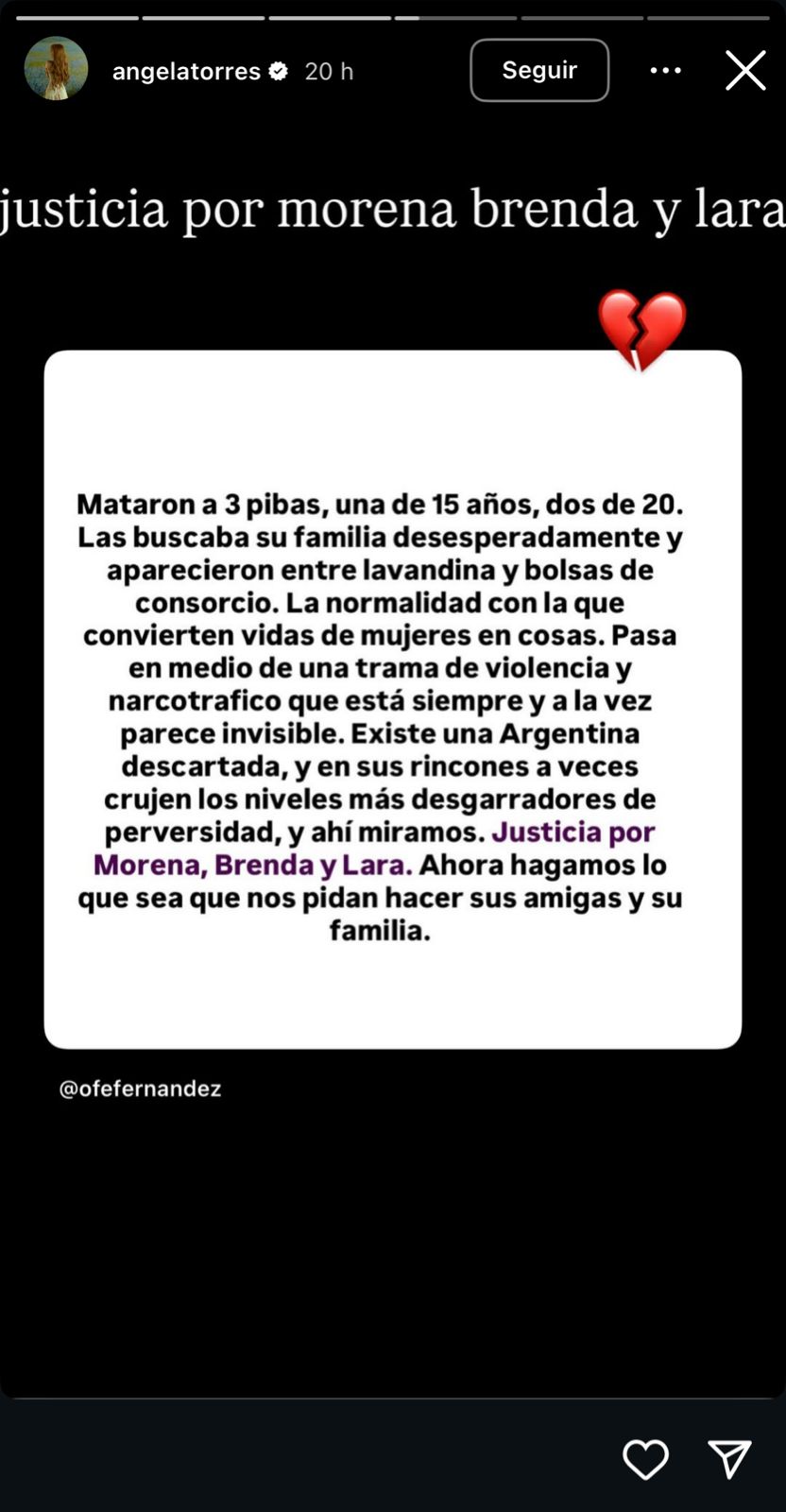Open angelatorres profile picture
Viewport: 786px width, 1512px height.
[x=56, y=69]
